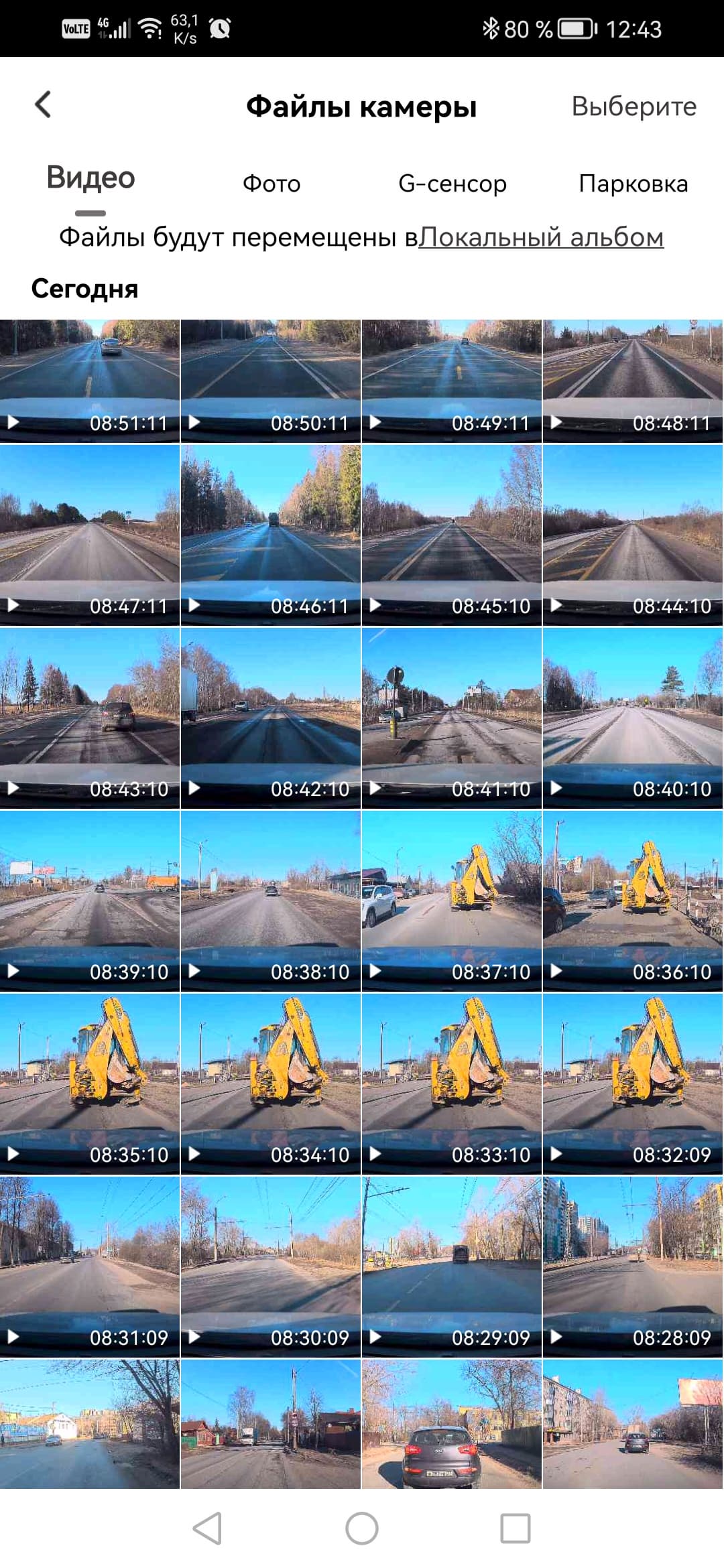
Task: Play the excavator video at 08:36:10
Action: [x=633, y=901]
